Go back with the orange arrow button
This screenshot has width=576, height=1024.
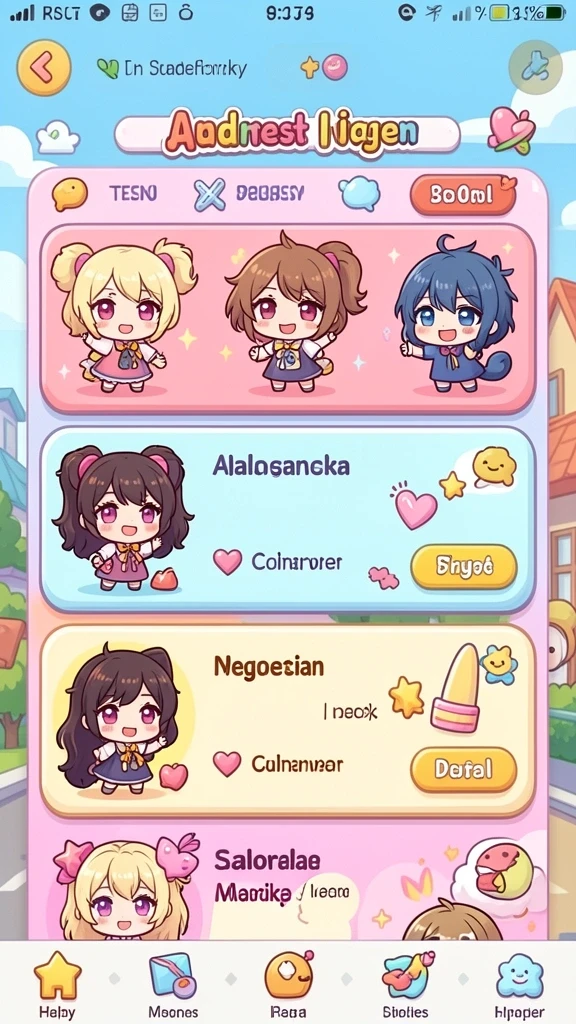click(44, 67)
